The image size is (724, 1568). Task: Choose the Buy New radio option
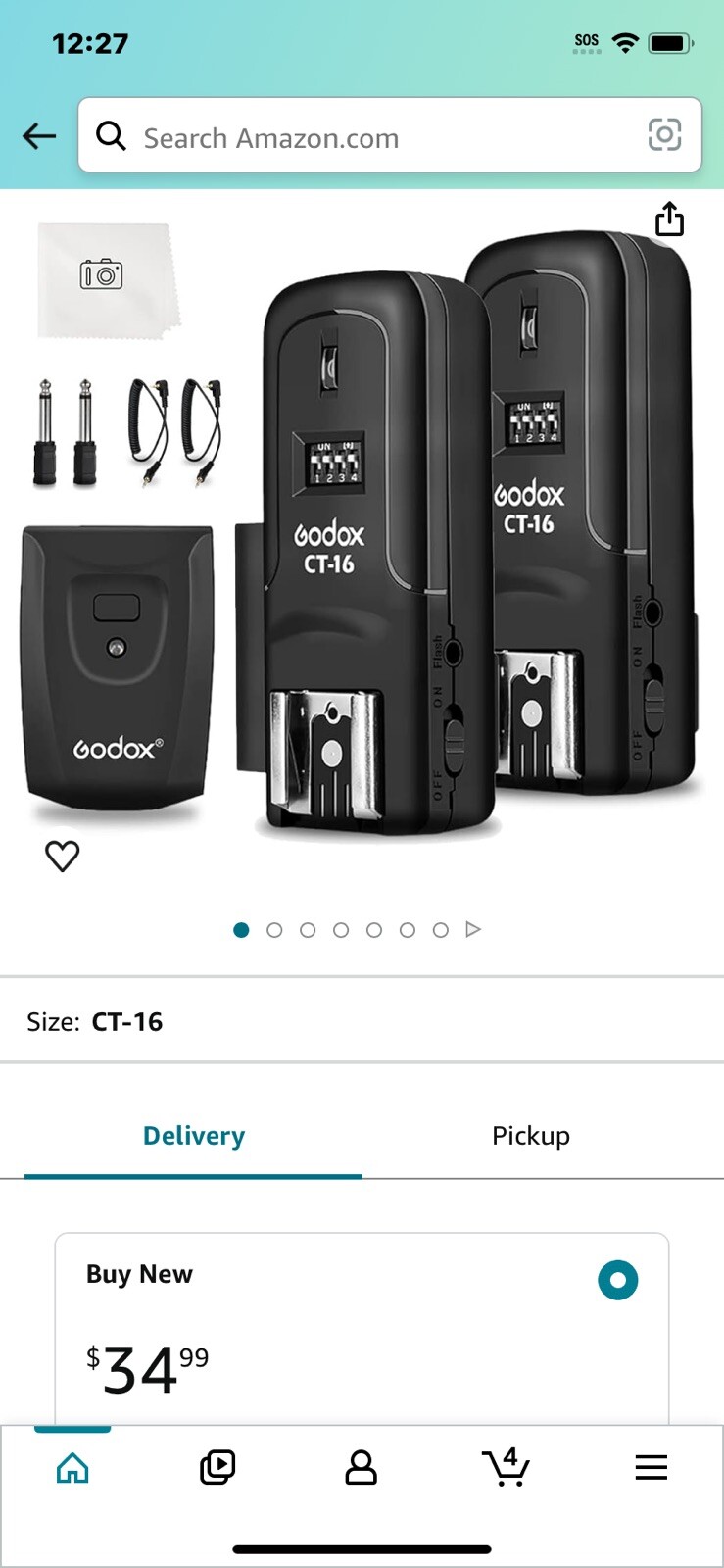click(617, 1280)
